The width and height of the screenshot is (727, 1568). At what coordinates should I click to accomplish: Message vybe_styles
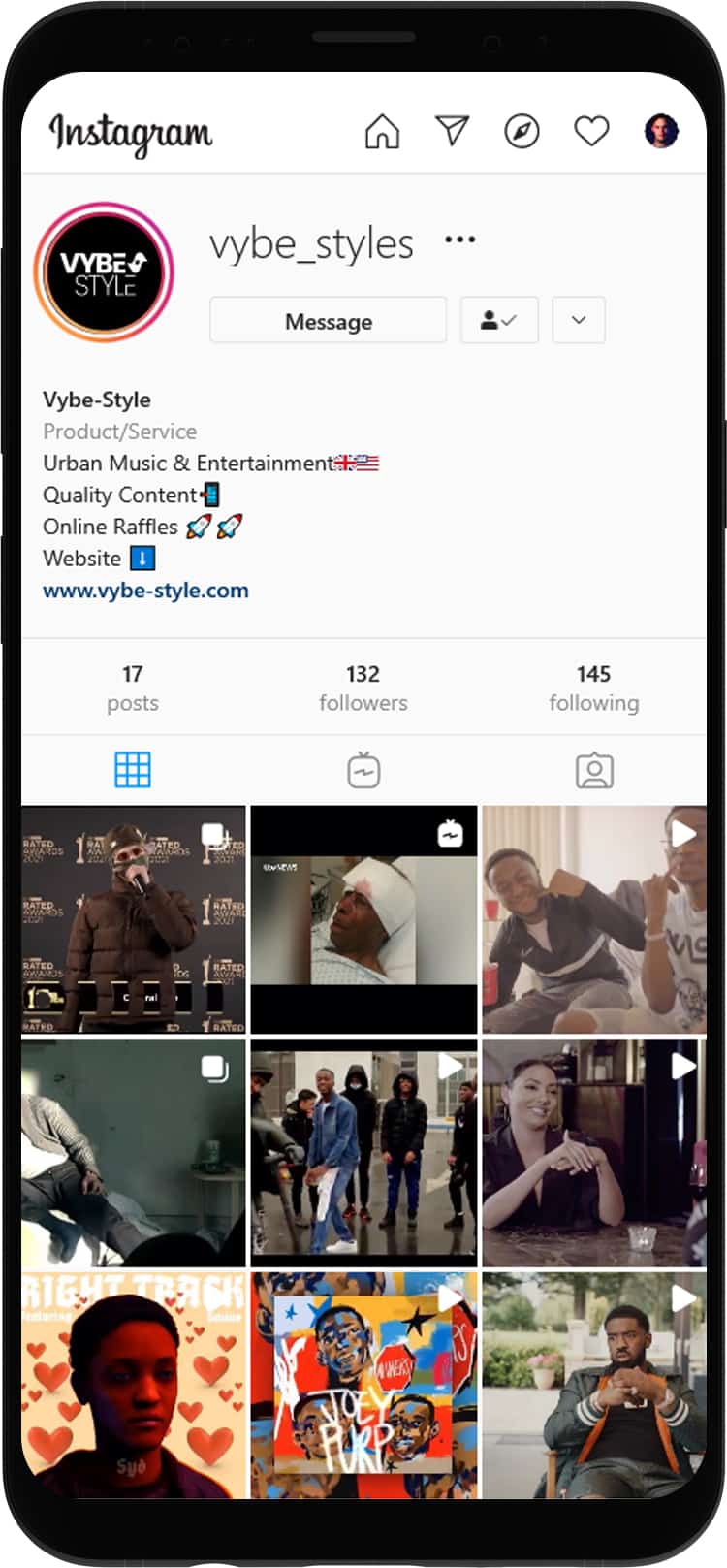click(328, 321)
